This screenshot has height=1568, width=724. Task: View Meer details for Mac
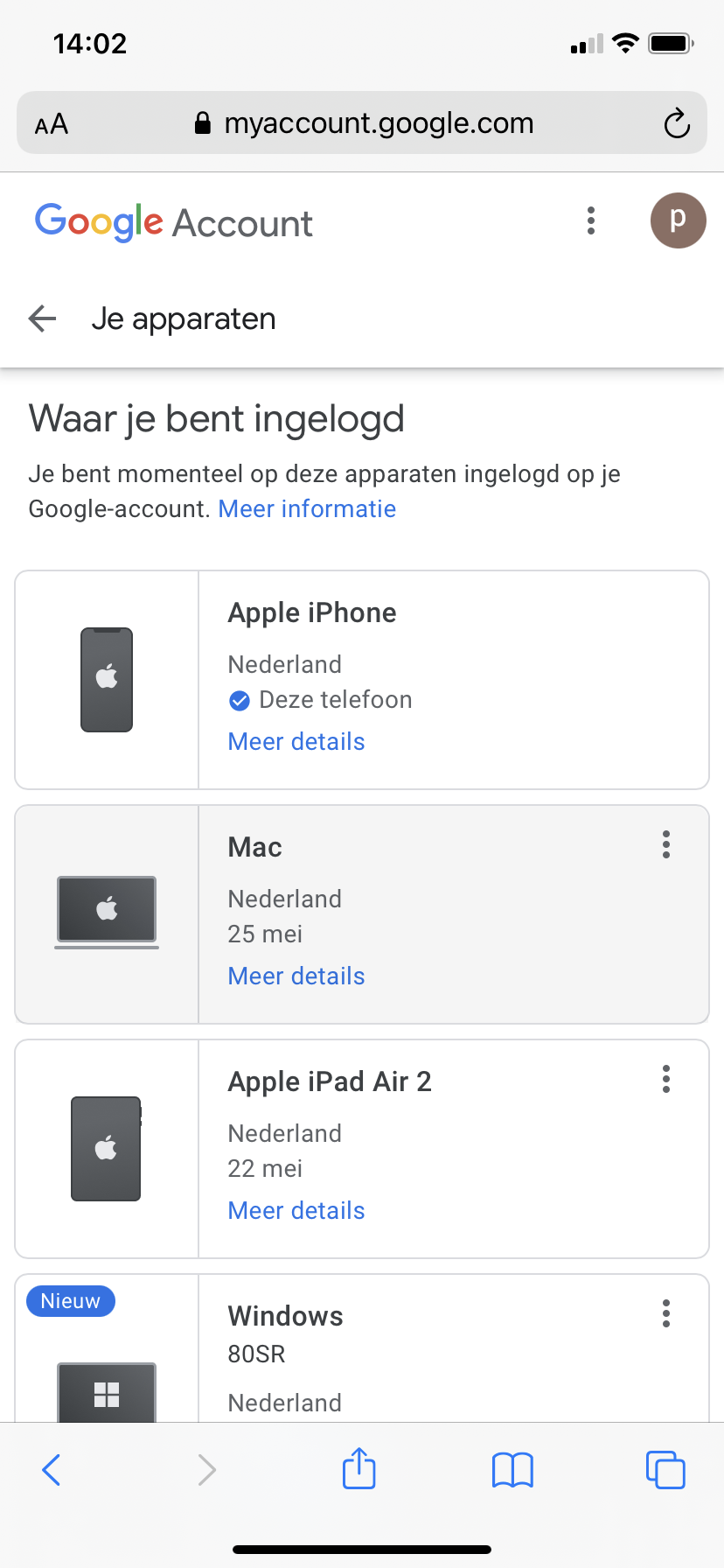coord(296,976)
